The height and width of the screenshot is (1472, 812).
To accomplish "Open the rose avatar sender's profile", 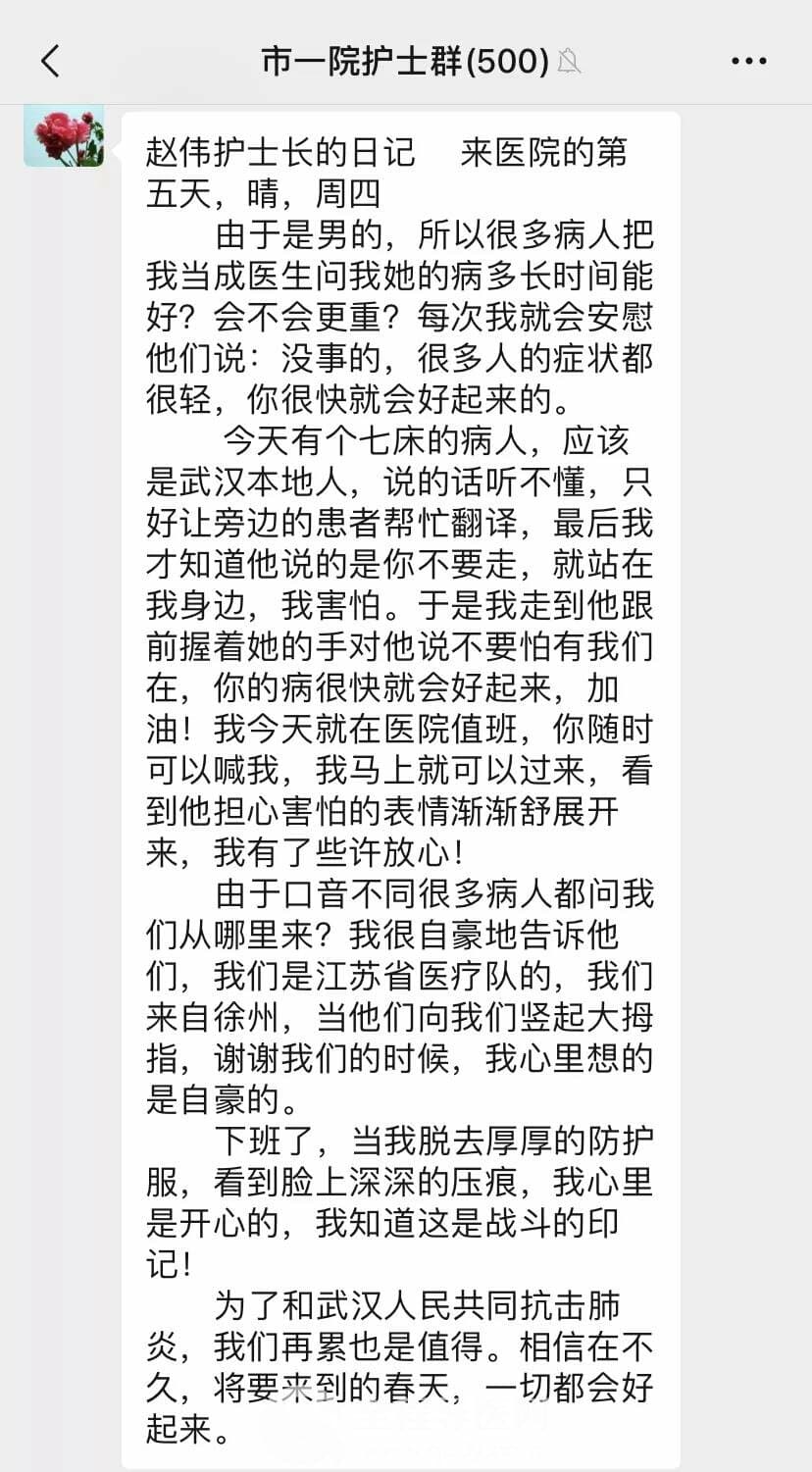I will tap(64, 138).
